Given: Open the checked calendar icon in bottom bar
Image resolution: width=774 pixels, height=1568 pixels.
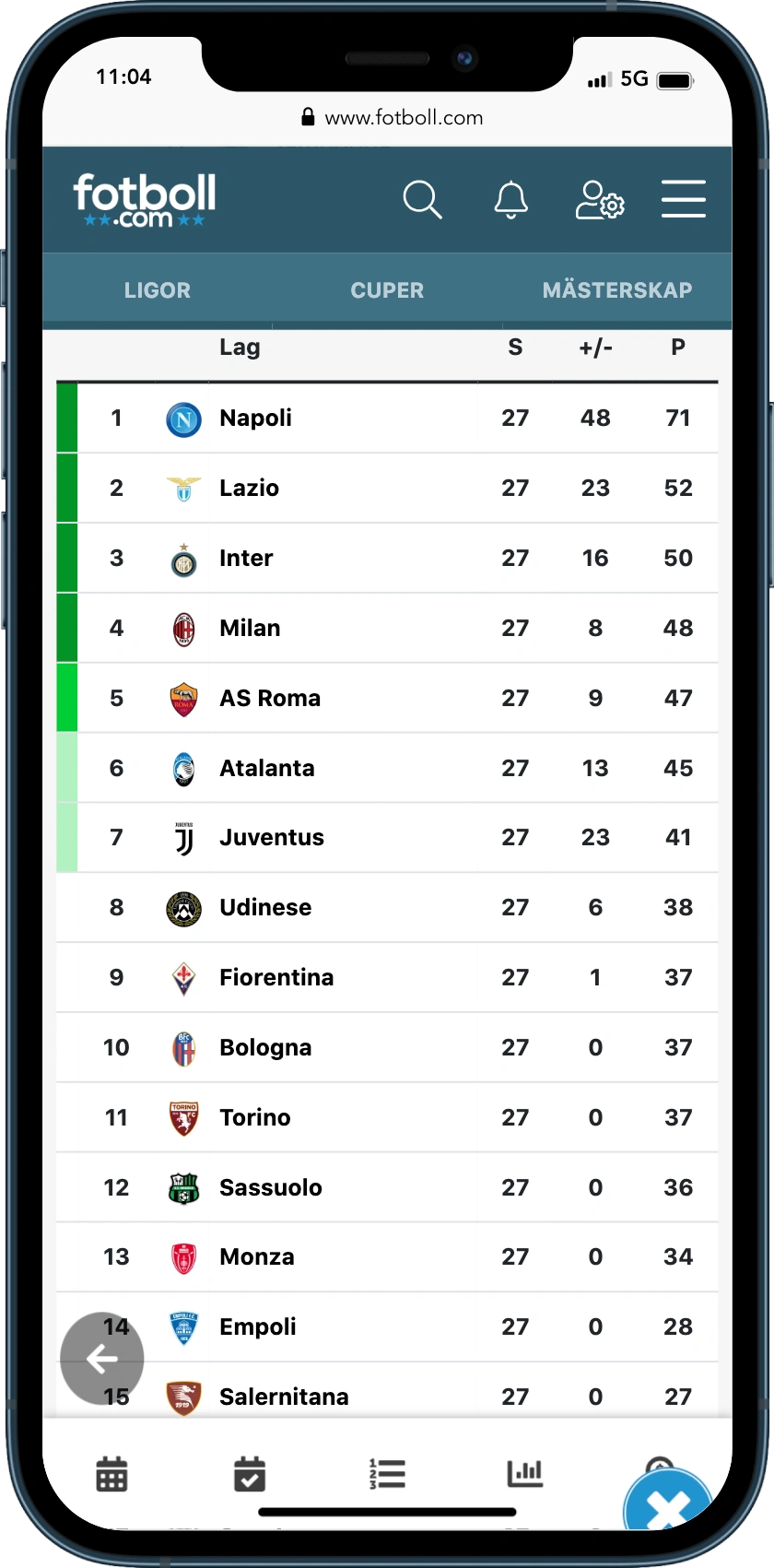Looking at the screenshot, I should pyautogui.click(x=250, y=1474).
